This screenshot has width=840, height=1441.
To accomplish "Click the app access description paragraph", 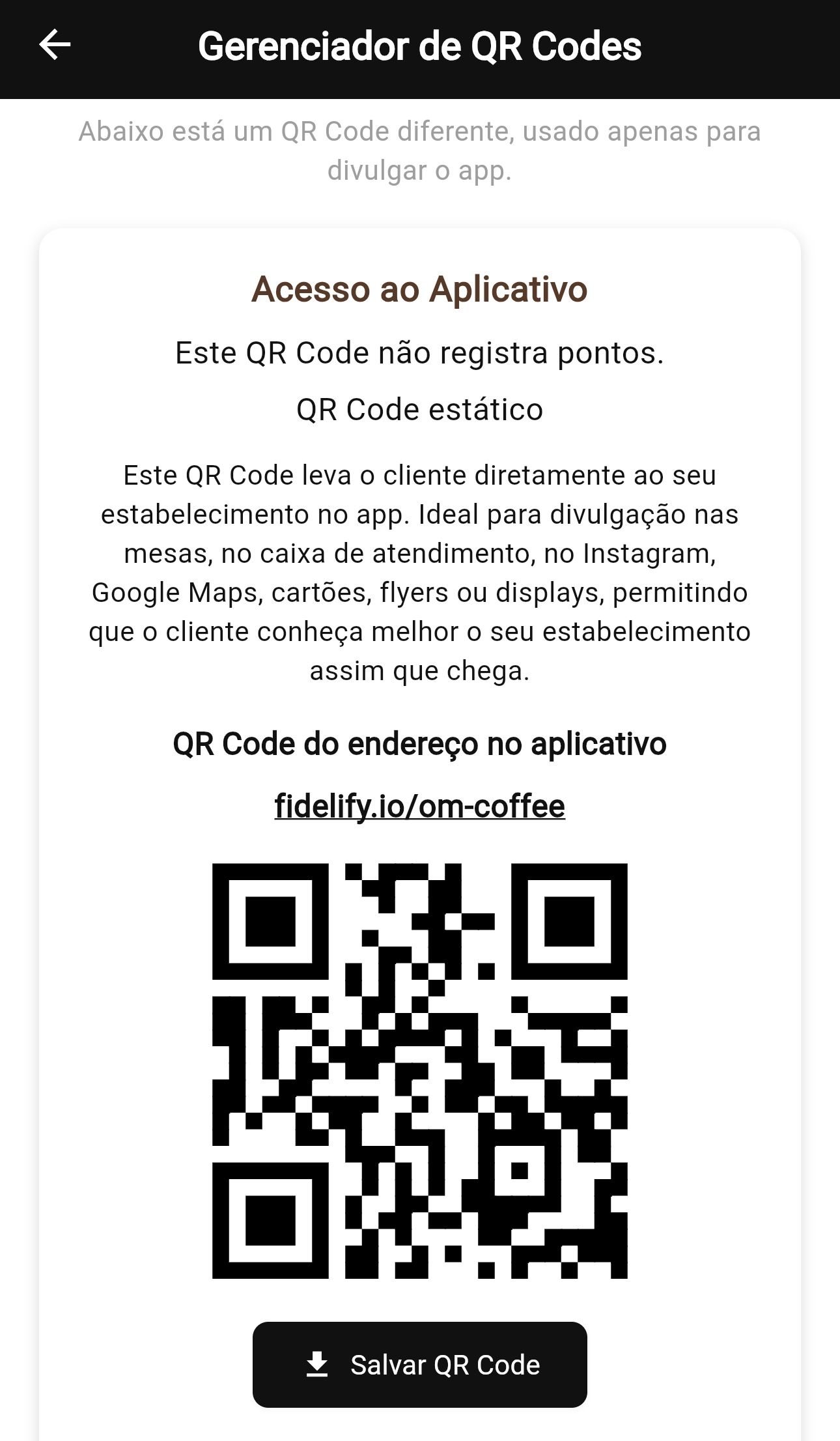I will tap(420, 573).
